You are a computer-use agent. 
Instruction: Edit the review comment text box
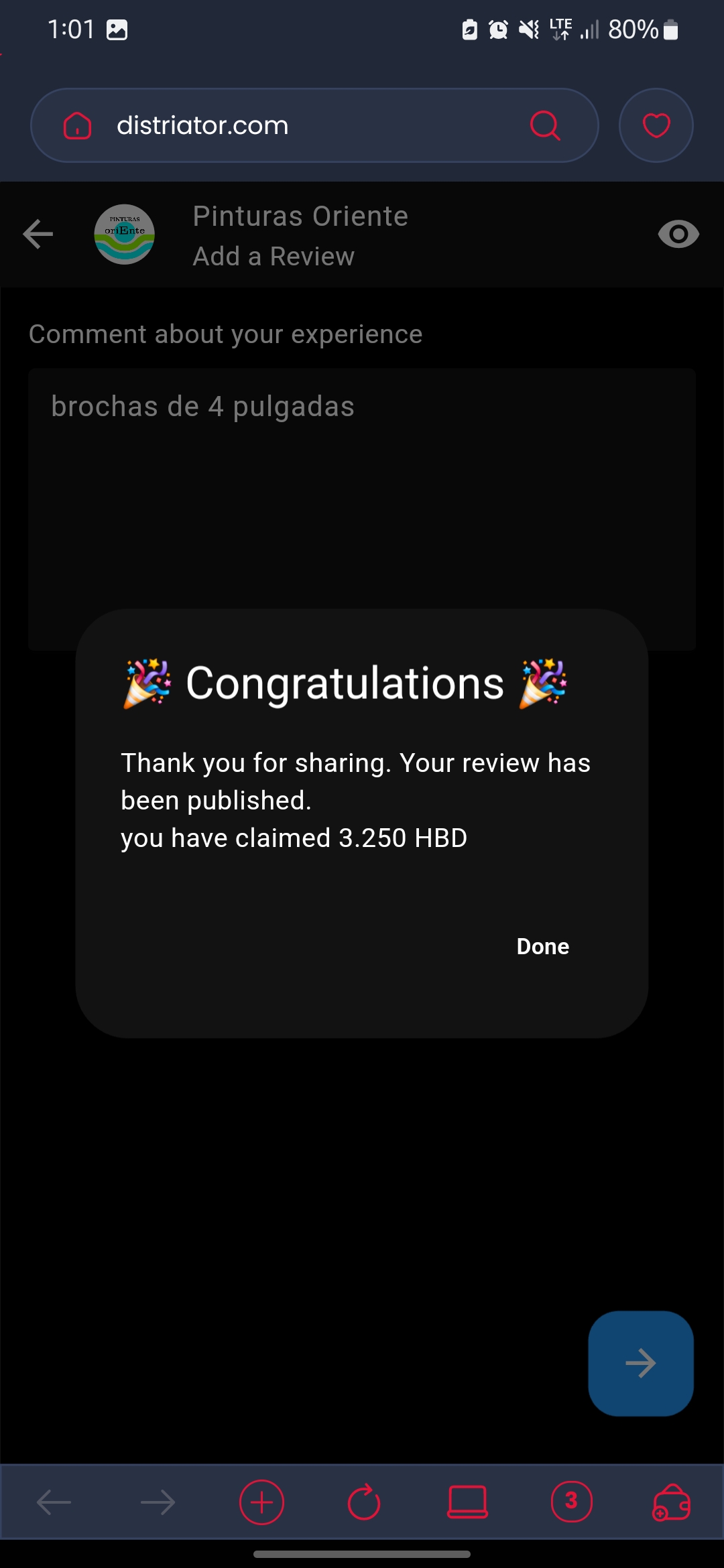[362, 509]
